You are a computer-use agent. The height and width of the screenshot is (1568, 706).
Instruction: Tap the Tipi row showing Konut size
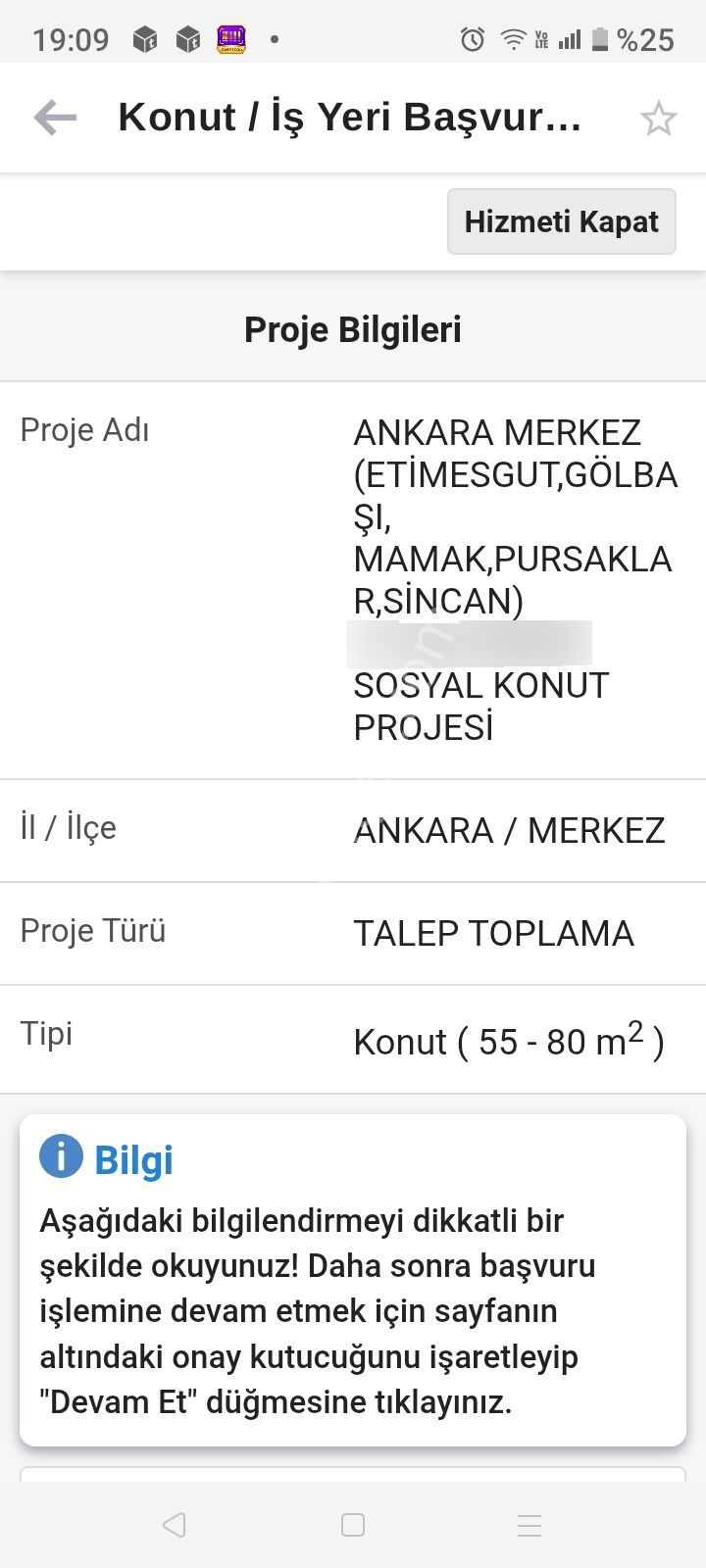point(353,1039)
